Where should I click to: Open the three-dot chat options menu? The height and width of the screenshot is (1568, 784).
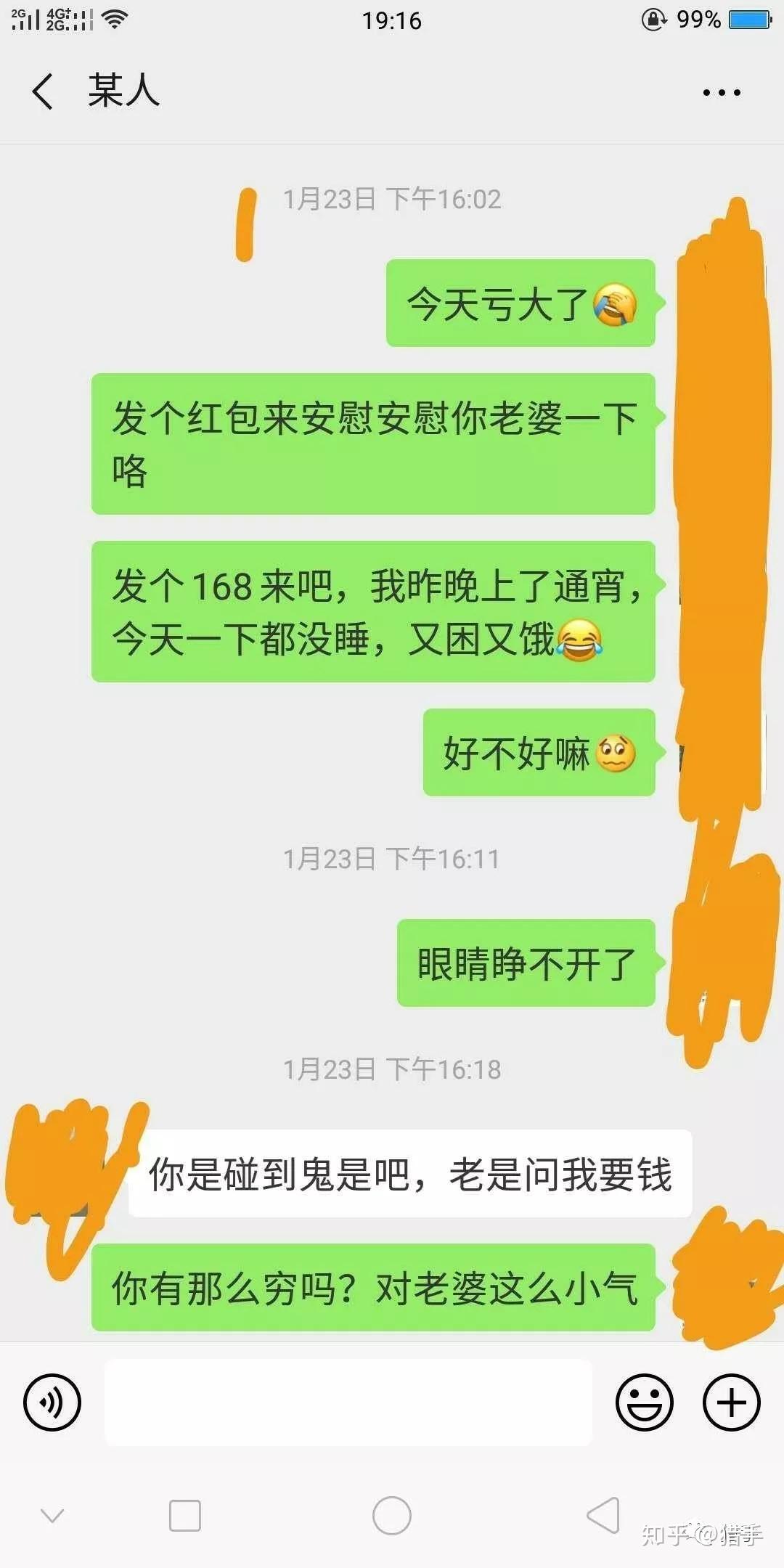pyautogui.click(x=722, y=92)
